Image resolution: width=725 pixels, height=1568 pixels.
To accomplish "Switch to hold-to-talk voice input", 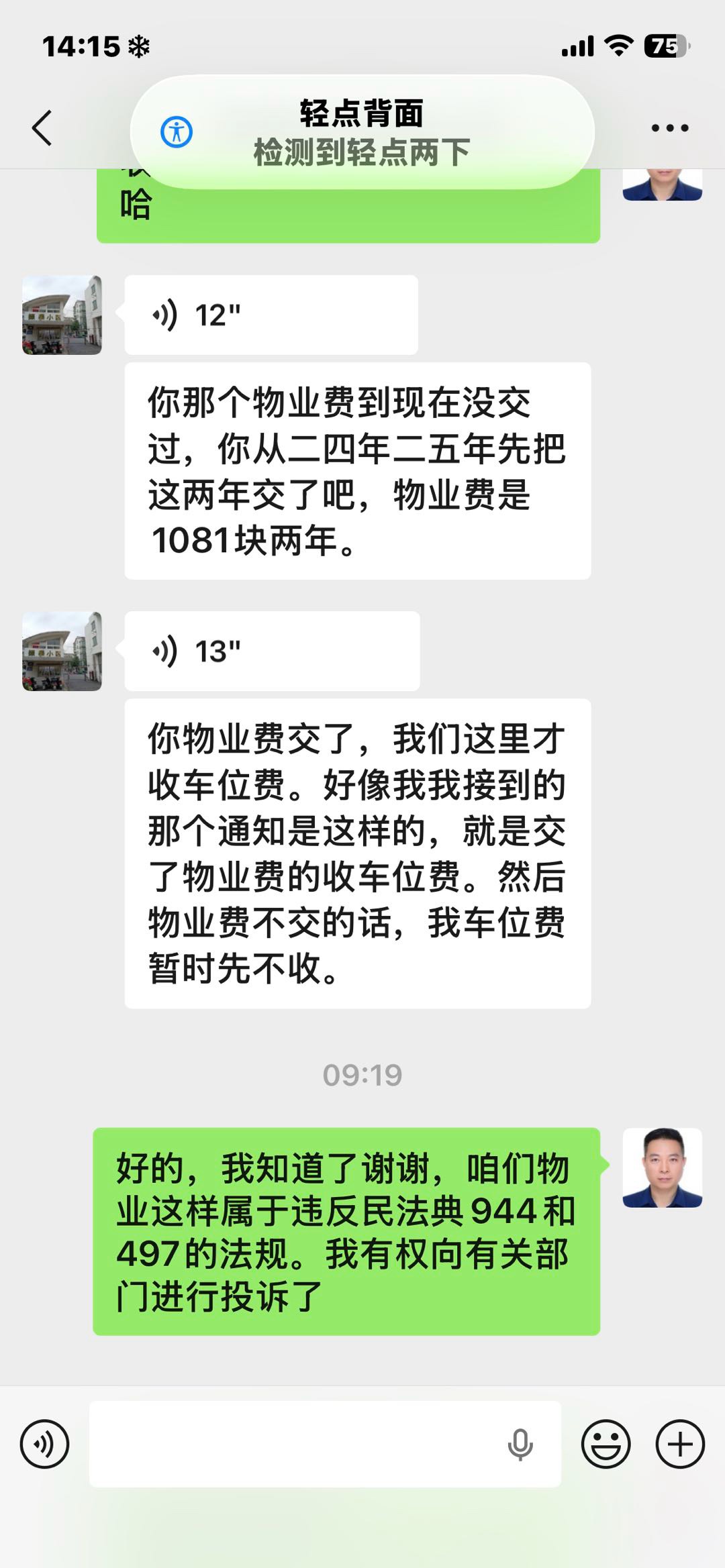I will tap(44, 1444).
